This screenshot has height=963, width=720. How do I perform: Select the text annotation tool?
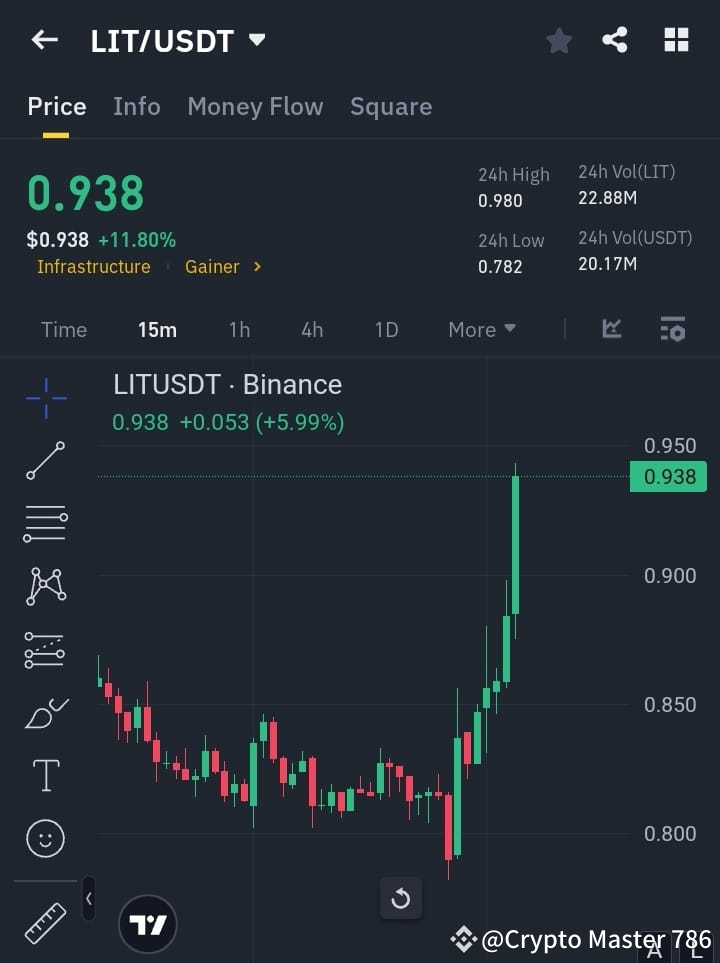click(45, 775)
